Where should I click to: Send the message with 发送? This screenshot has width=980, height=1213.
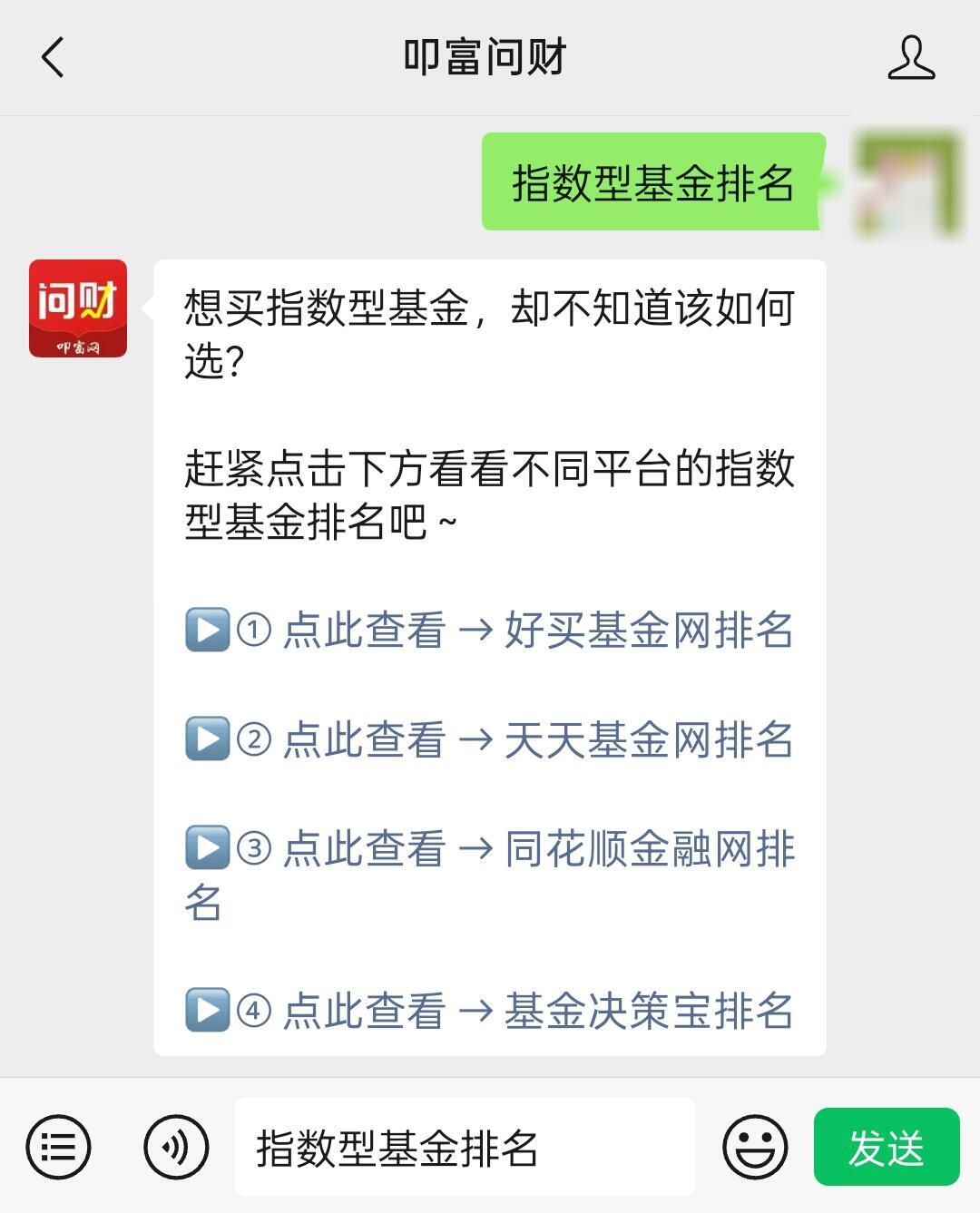tap(886, 1147)
